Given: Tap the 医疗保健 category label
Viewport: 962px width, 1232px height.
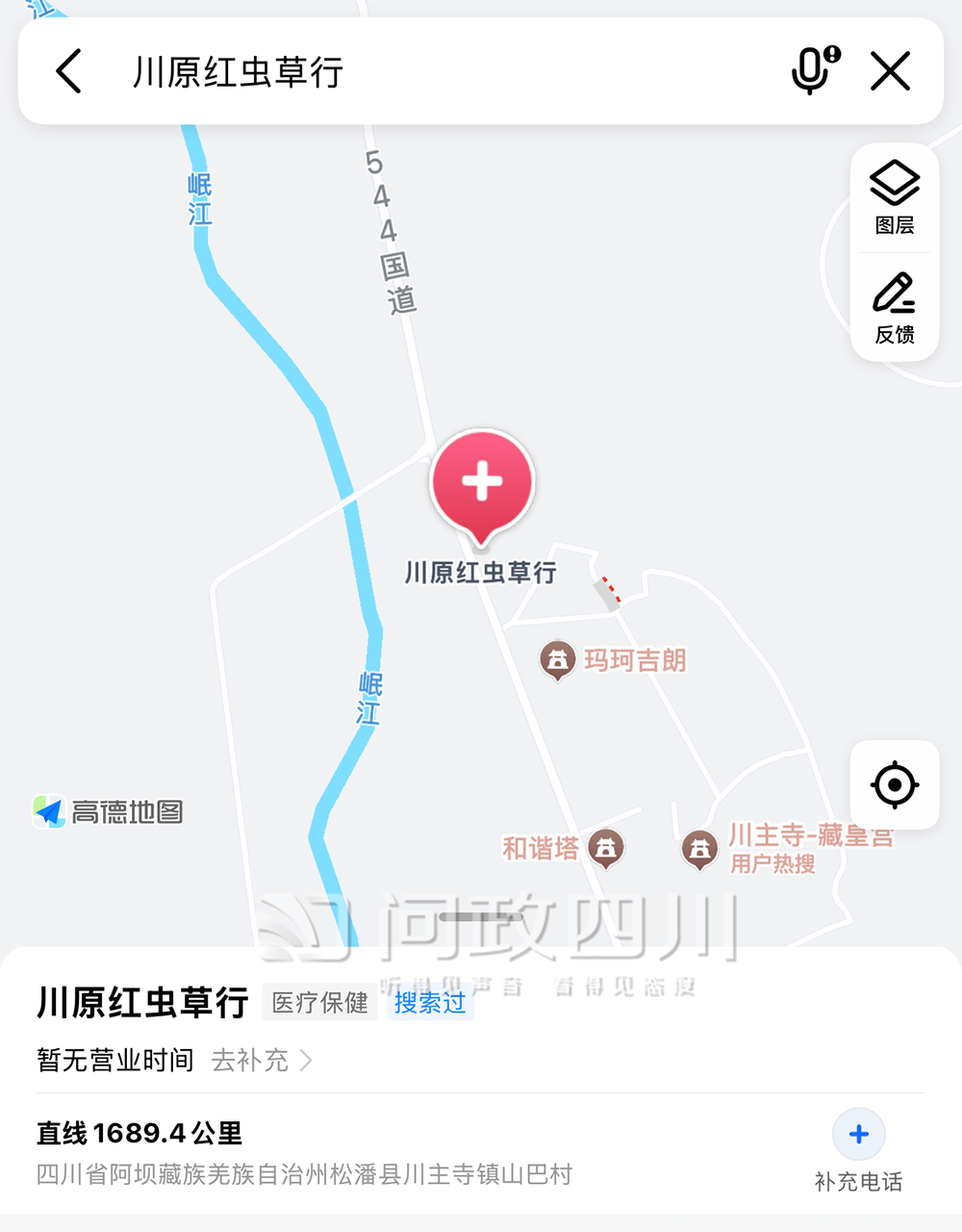Looking at the screenshot, I should [319, 1003].
